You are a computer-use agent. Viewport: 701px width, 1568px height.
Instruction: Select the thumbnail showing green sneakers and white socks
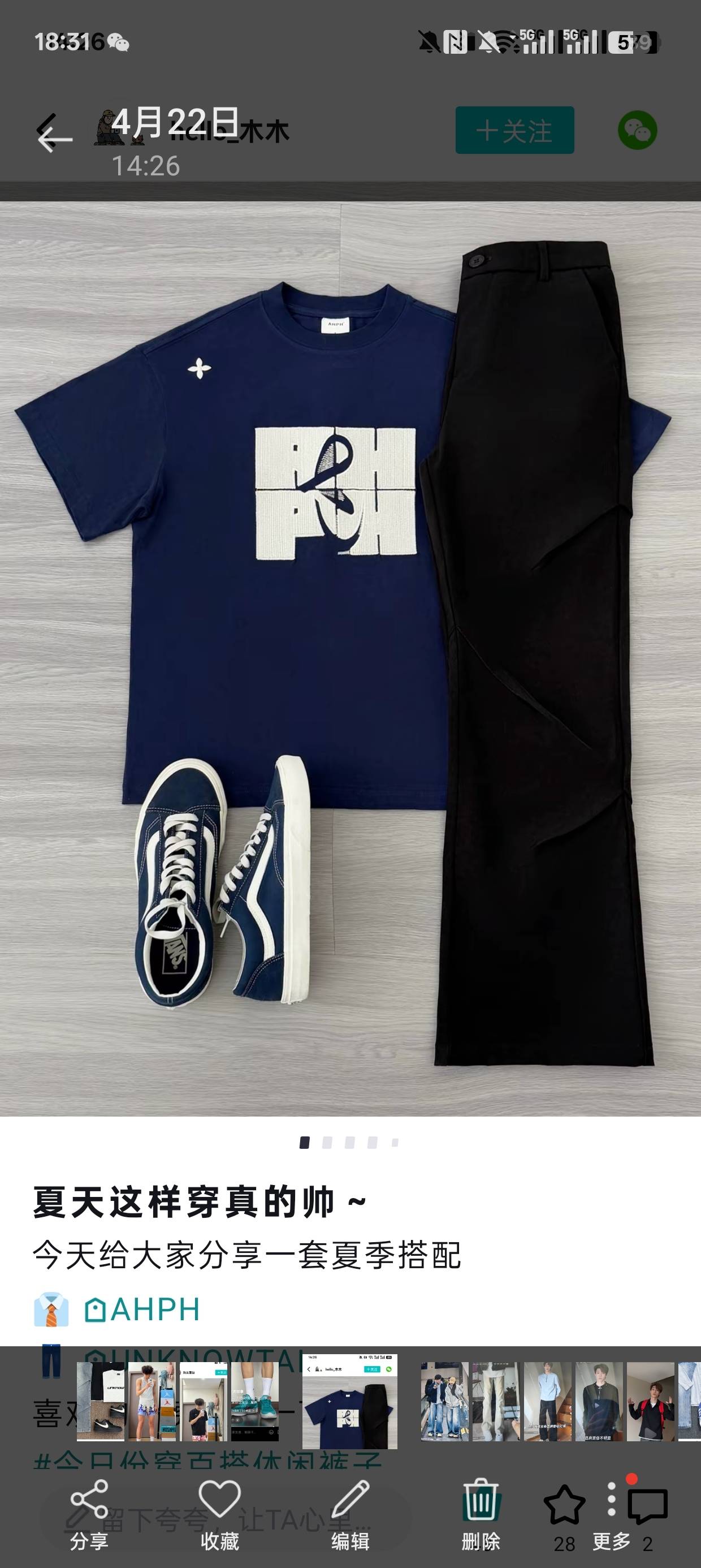pyautogui.click(x=255, y=1401)
